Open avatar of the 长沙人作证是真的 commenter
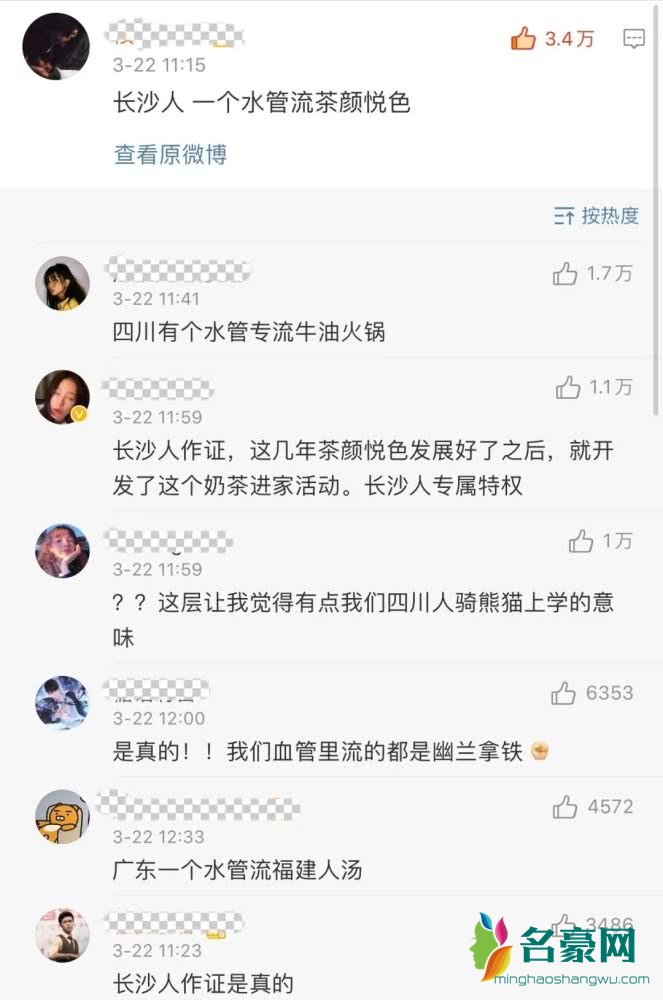Screen dimensions: 663x1000 click(62, 934)
